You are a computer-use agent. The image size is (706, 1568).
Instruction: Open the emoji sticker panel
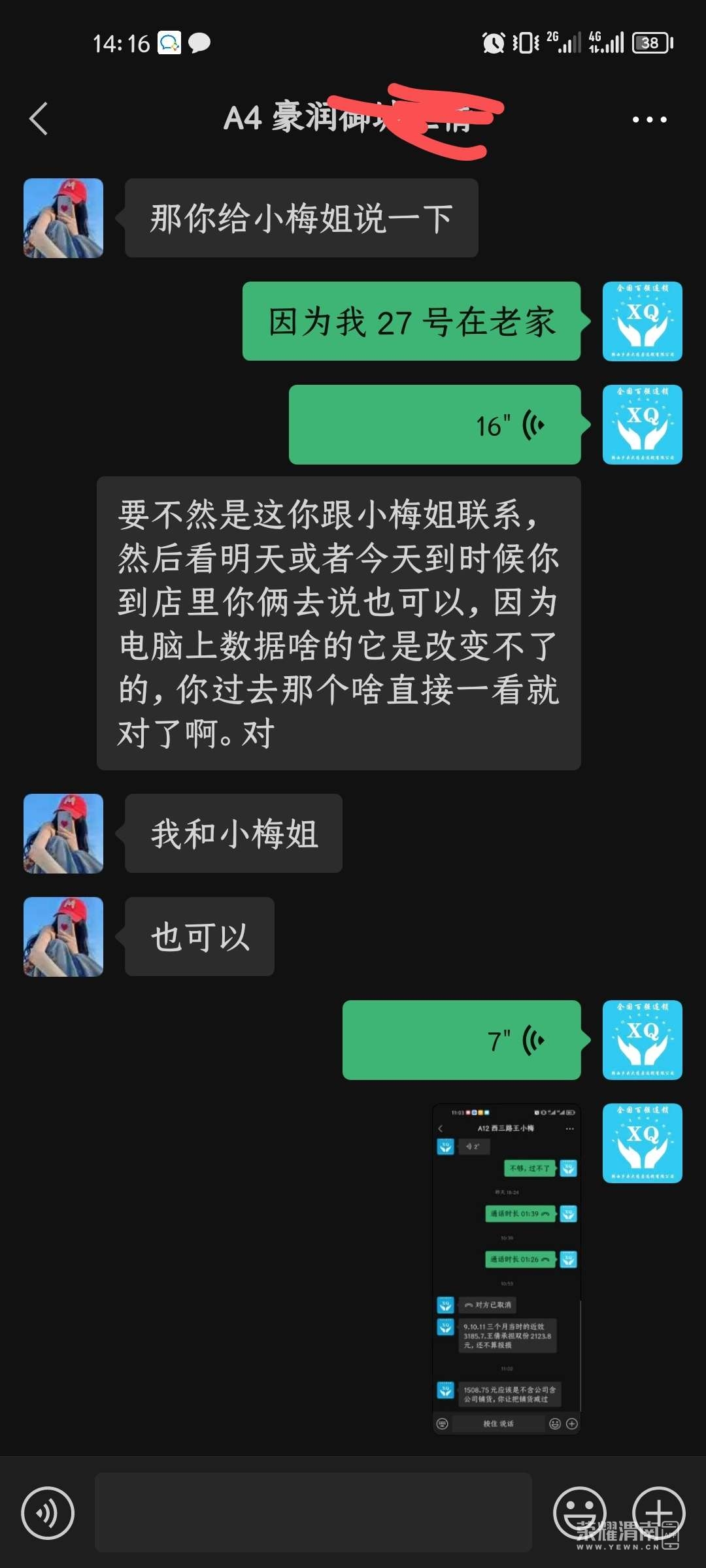coord(579,1512)
